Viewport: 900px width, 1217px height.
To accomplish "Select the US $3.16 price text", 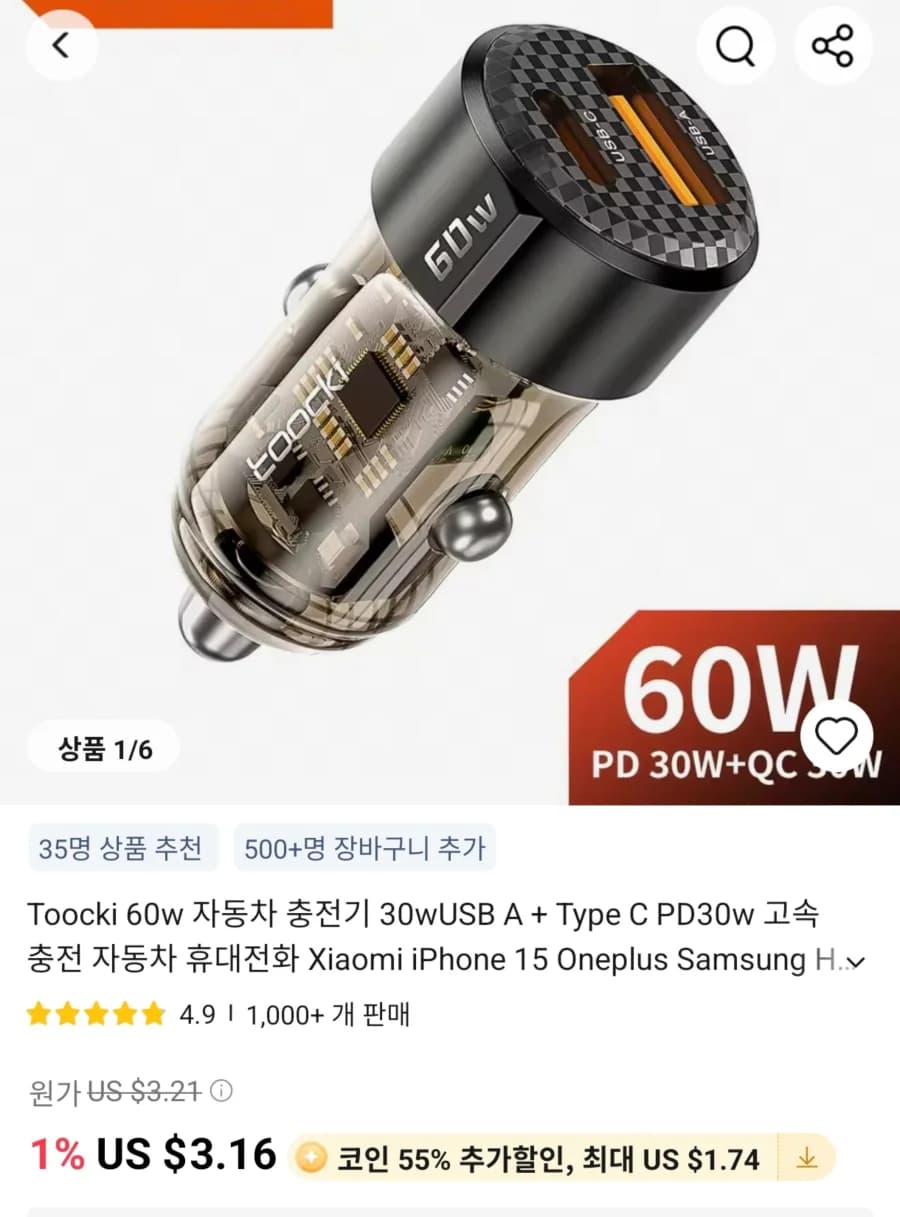I will 185,1154.
